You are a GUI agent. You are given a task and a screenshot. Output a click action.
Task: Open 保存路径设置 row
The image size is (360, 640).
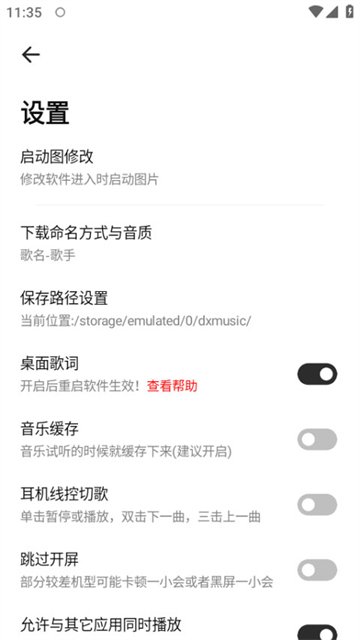coord(180,309)
